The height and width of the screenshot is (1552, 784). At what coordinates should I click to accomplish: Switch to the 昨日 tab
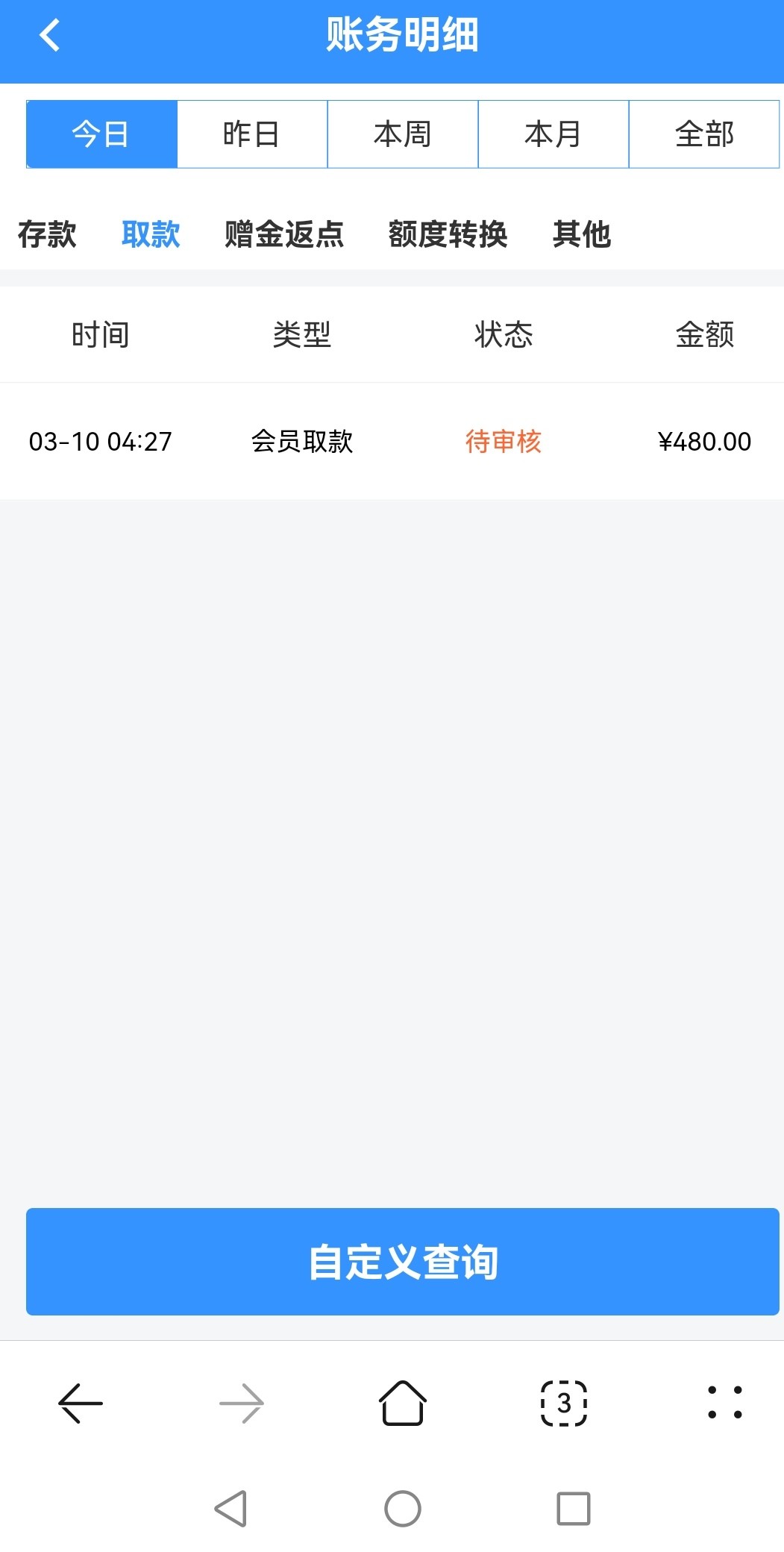click(x=252, y=134)
